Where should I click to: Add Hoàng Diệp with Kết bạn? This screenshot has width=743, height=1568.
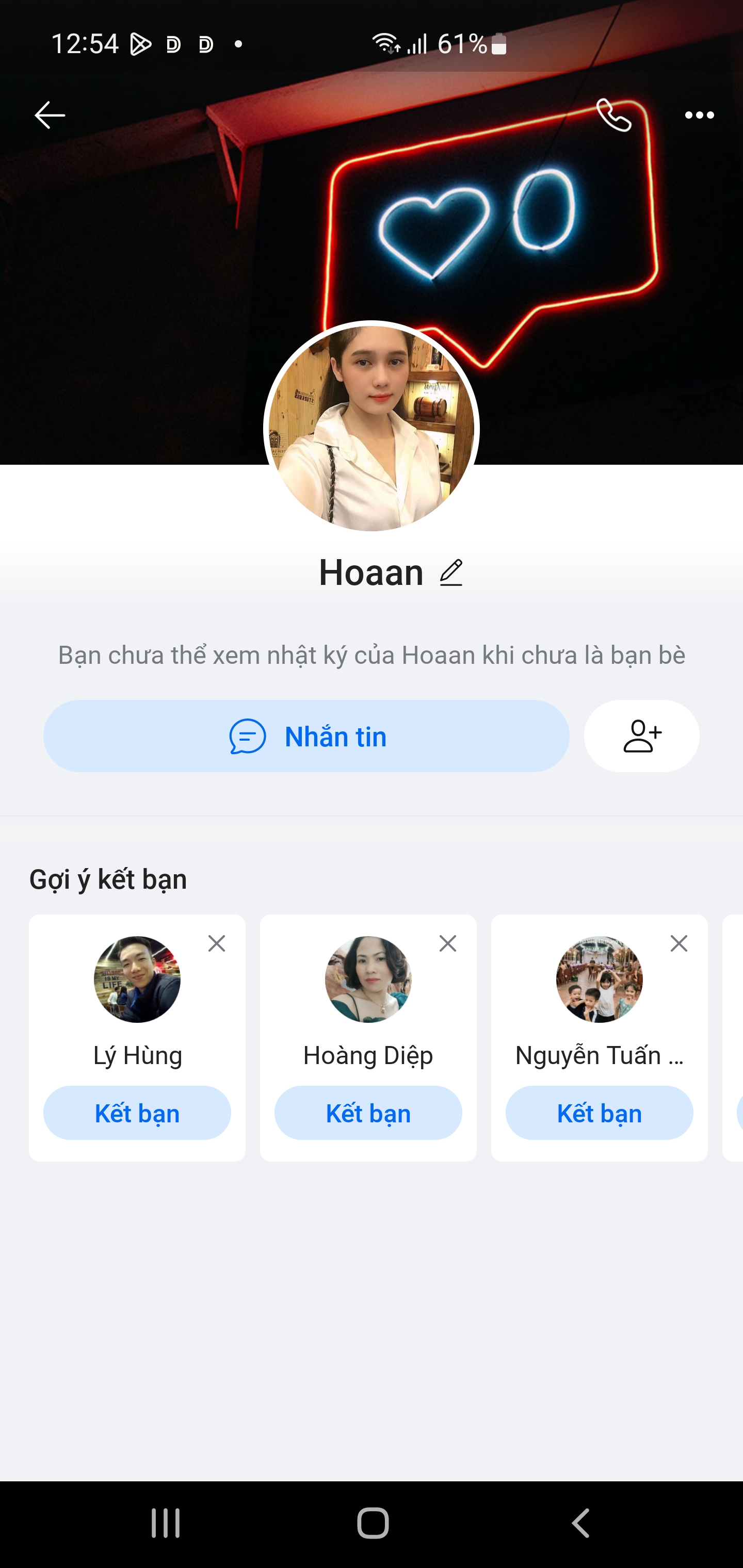click(368, 1113)
